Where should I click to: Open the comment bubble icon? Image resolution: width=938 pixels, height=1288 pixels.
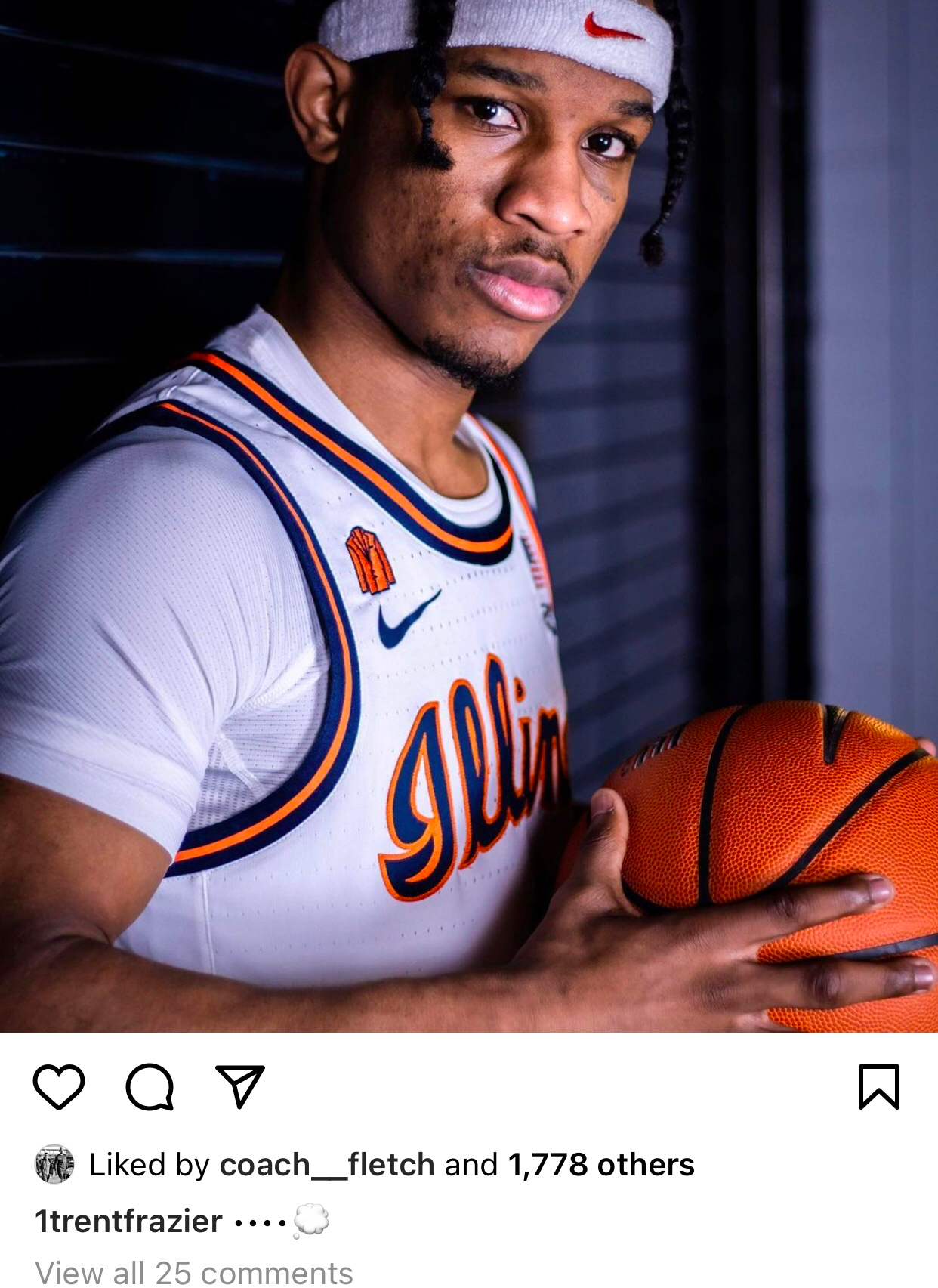[x=150, y=1086]
